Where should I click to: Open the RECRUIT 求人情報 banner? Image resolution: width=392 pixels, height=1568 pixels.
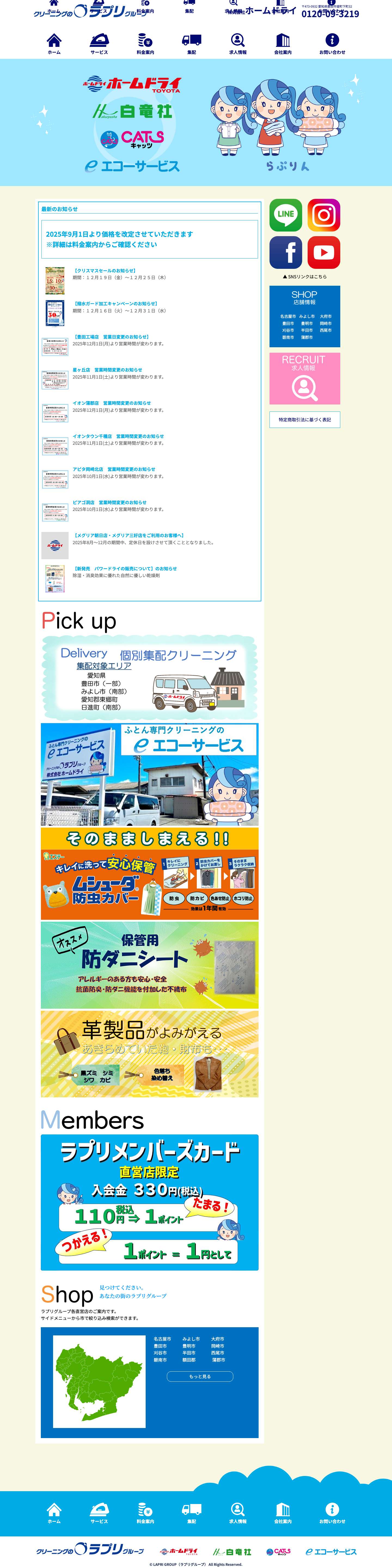[304, 378]
